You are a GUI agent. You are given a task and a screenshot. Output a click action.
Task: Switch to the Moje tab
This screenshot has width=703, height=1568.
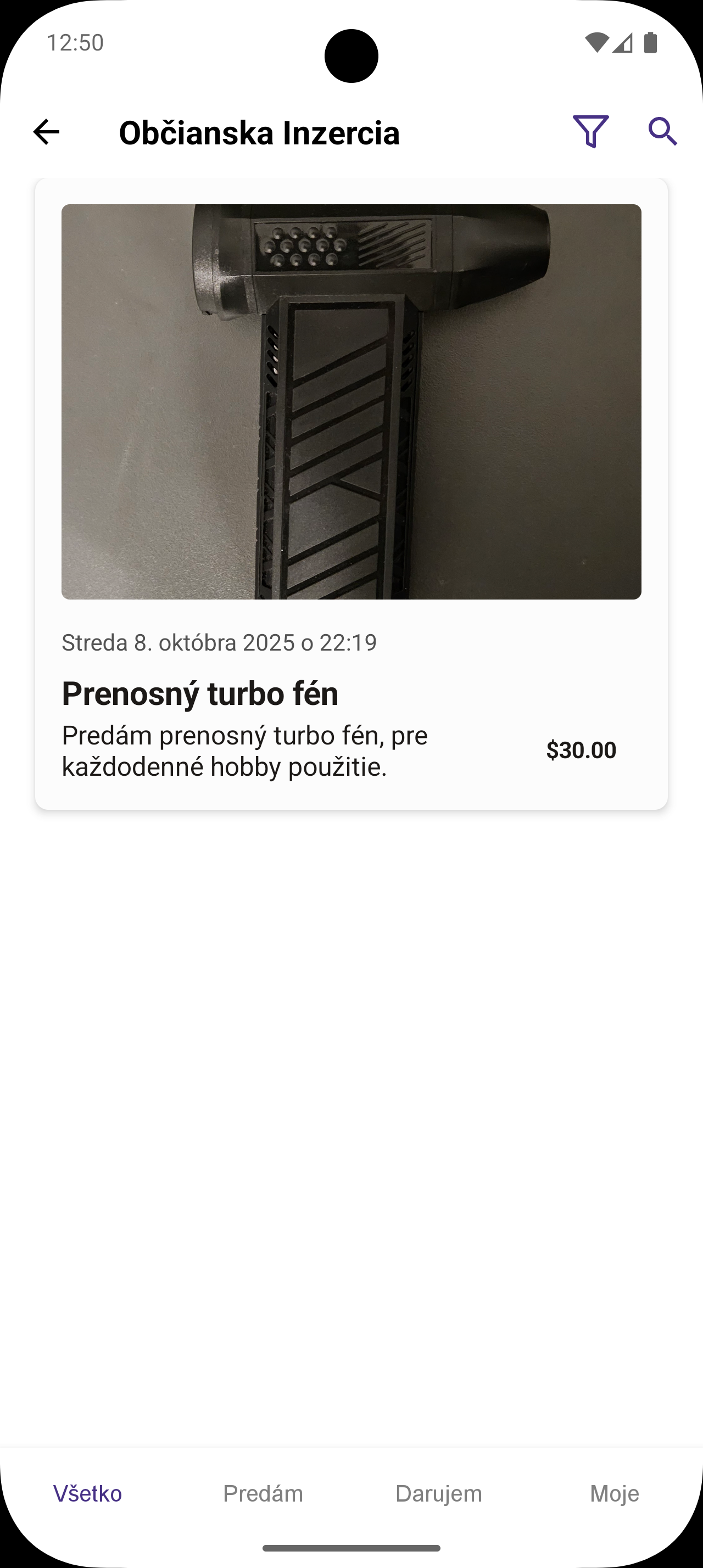615,1493
